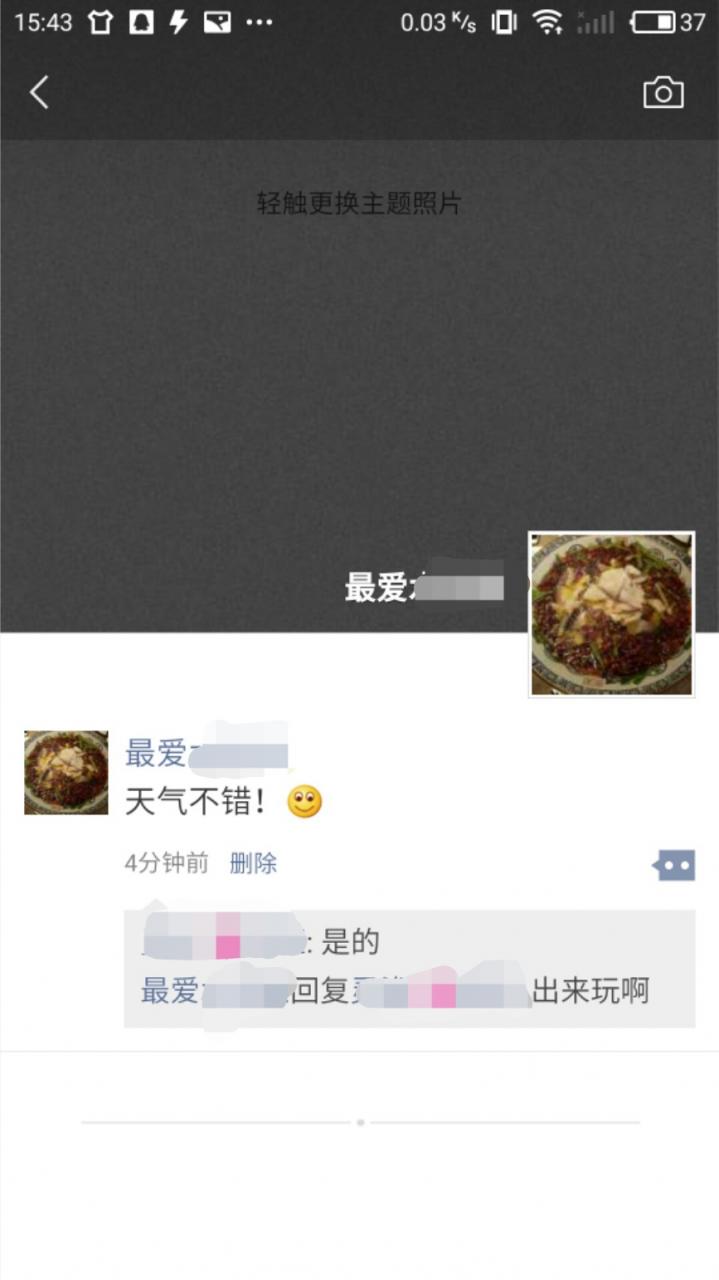Delete the post via 删除
The width and height of the screenshot is (719, 1280).
[253, 863]
